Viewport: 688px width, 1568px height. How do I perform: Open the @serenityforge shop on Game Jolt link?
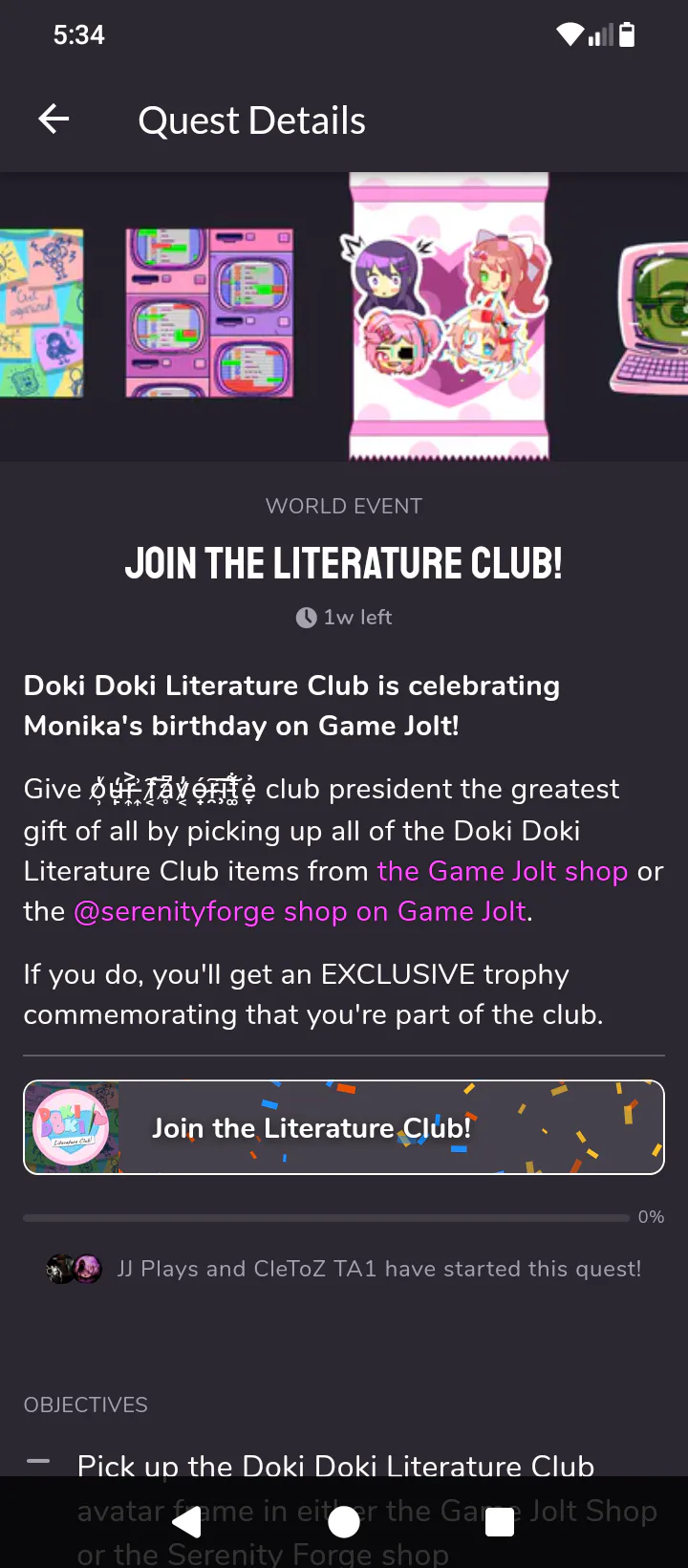pyautogui.click(x=300, y=911)
